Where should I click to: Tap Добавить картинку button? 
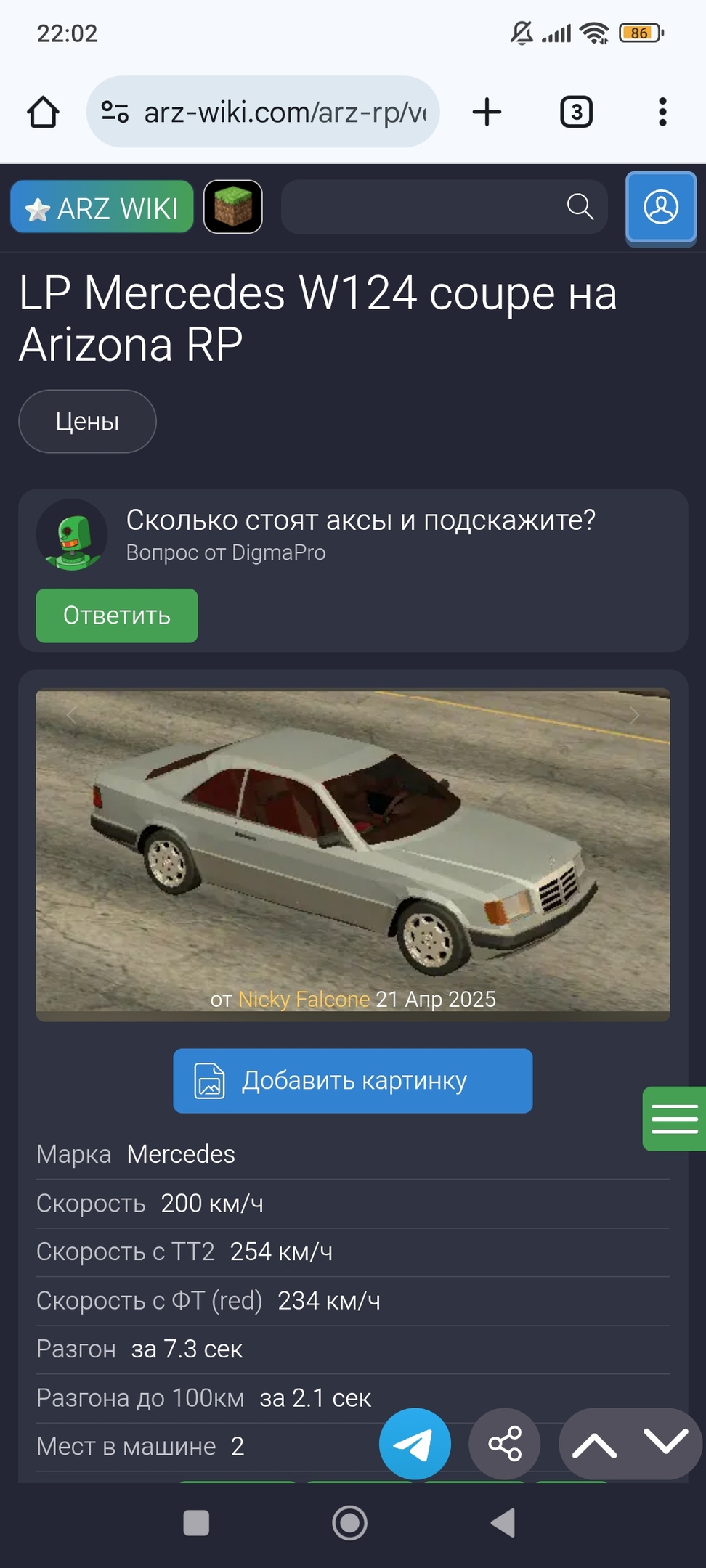click(352, 1081)
